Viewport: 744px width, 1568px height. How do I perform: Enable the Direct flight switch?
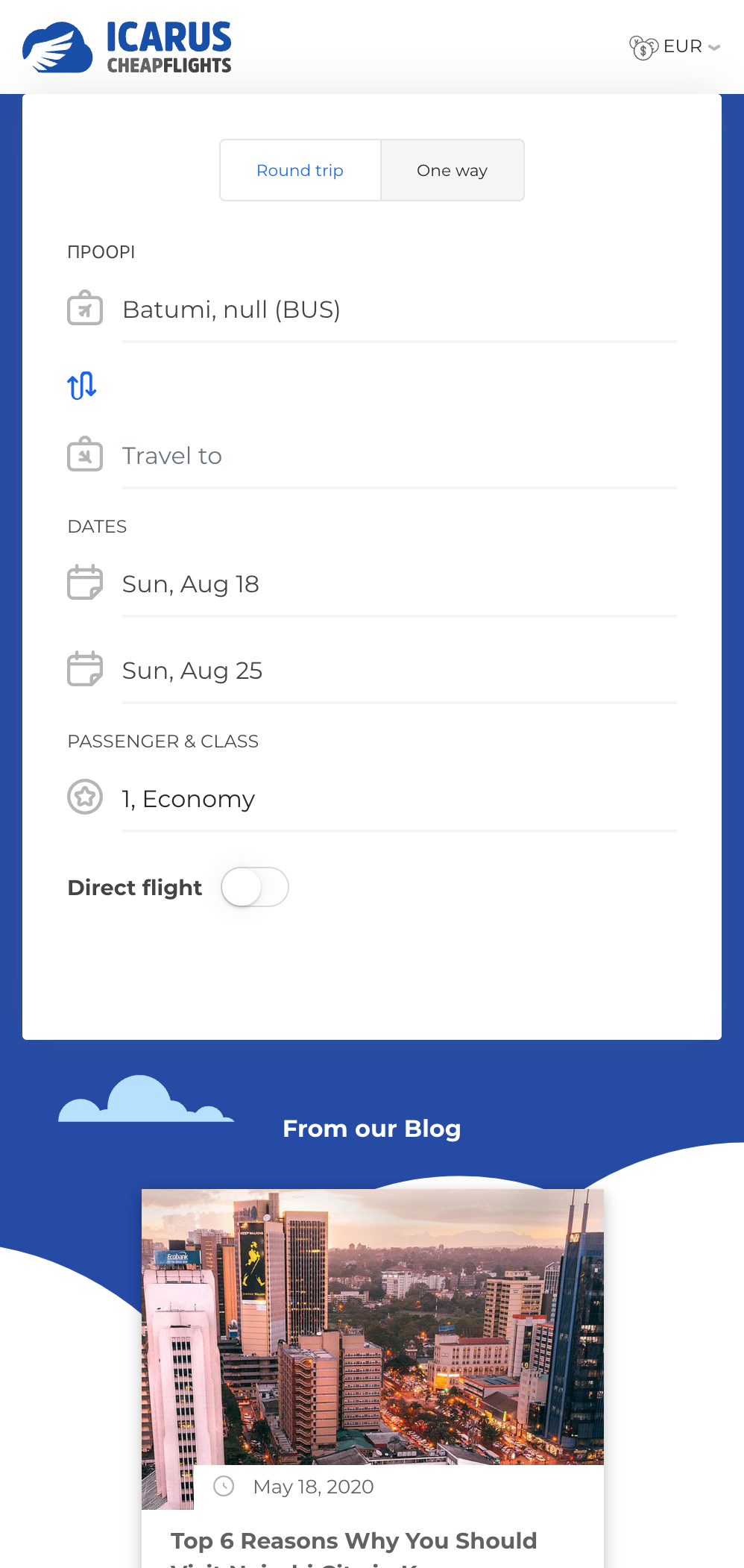point(255,887)
